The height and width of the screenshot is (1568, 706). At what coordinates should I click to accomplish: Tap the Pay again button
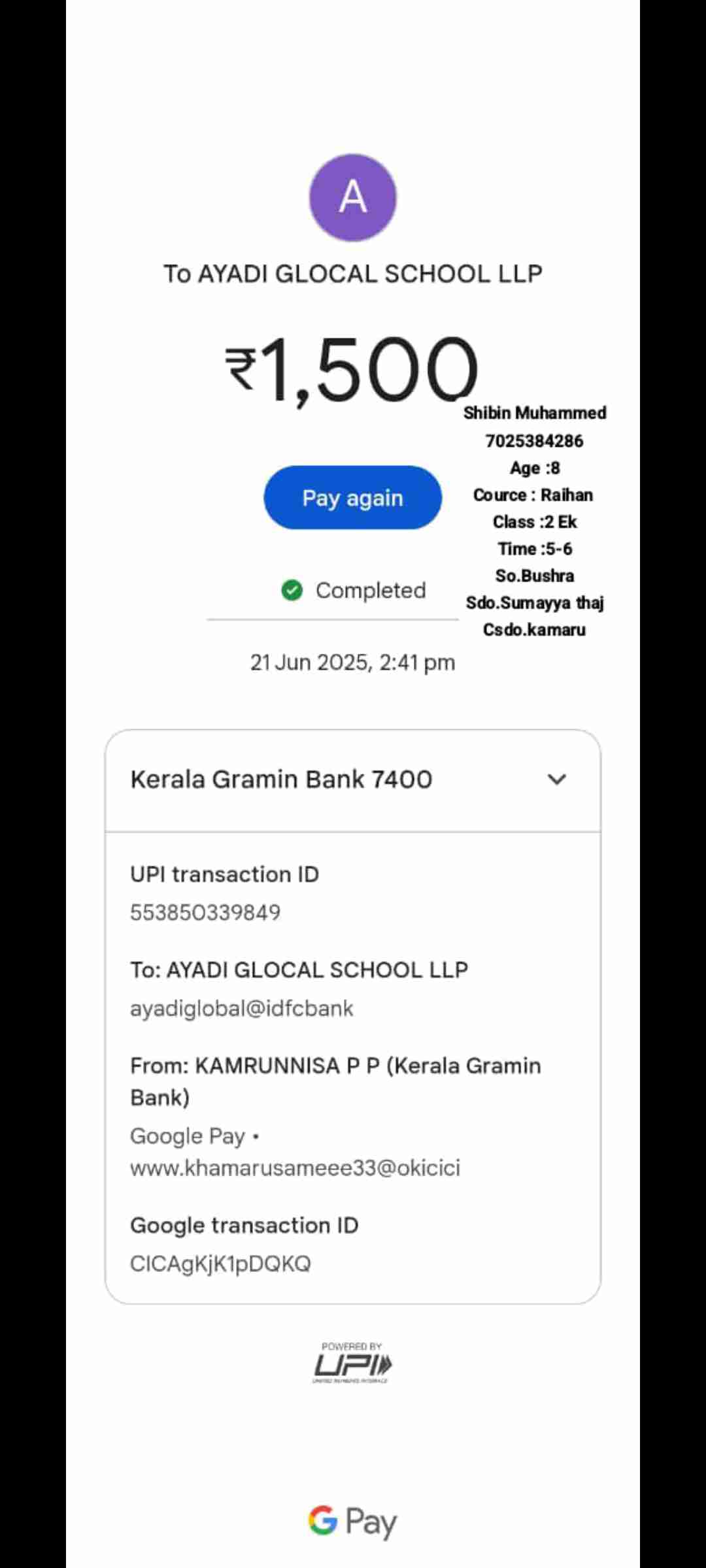(x=352, y=498)
